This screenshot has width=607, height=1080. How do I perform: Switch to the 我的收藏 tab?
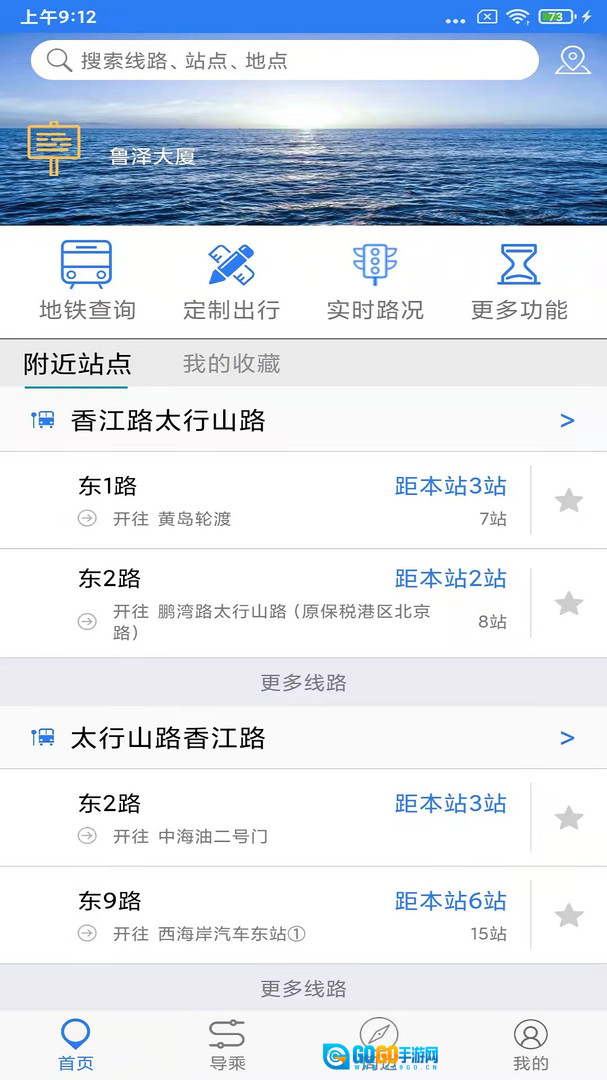click(x=231, y=364)
